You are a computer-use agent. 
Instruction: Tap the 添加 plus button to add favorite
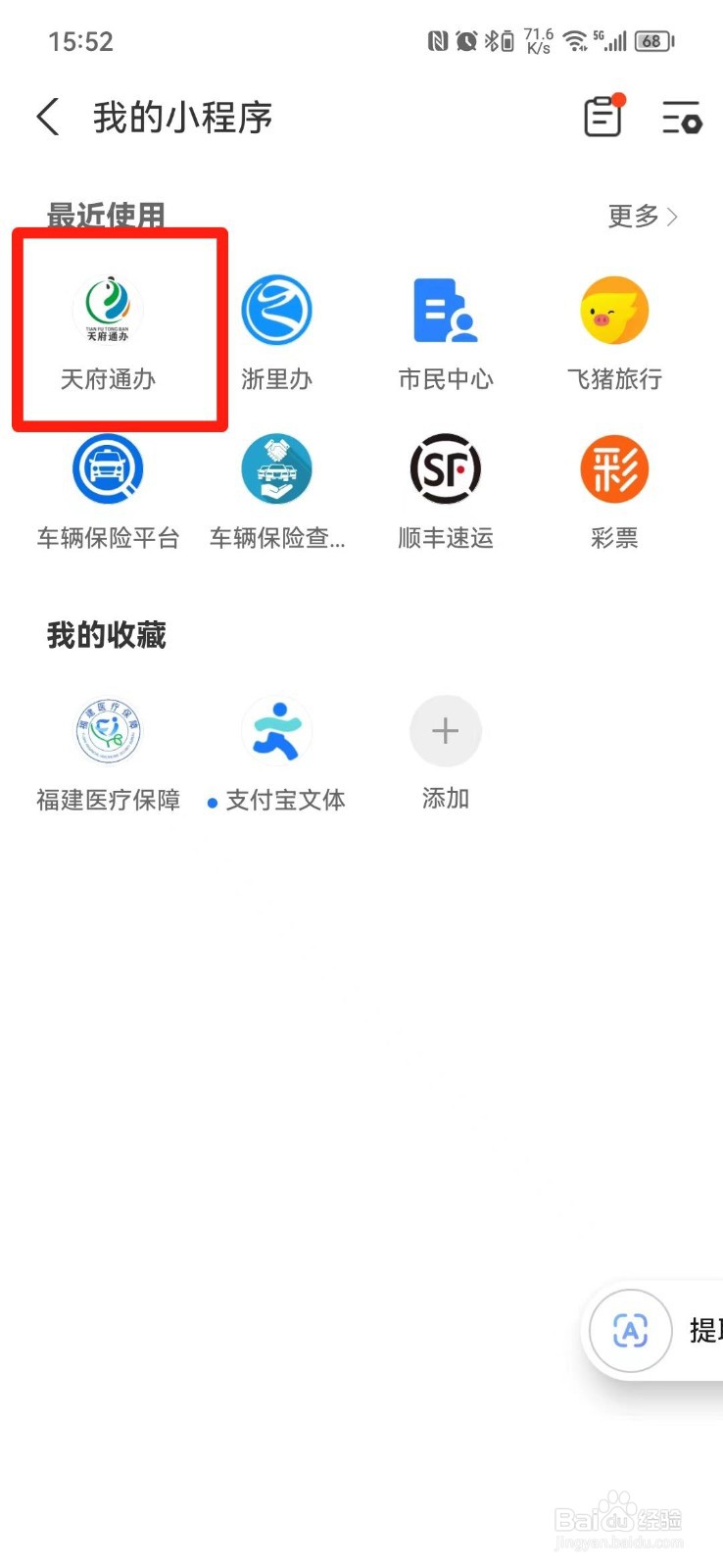[x=445, y=730]
